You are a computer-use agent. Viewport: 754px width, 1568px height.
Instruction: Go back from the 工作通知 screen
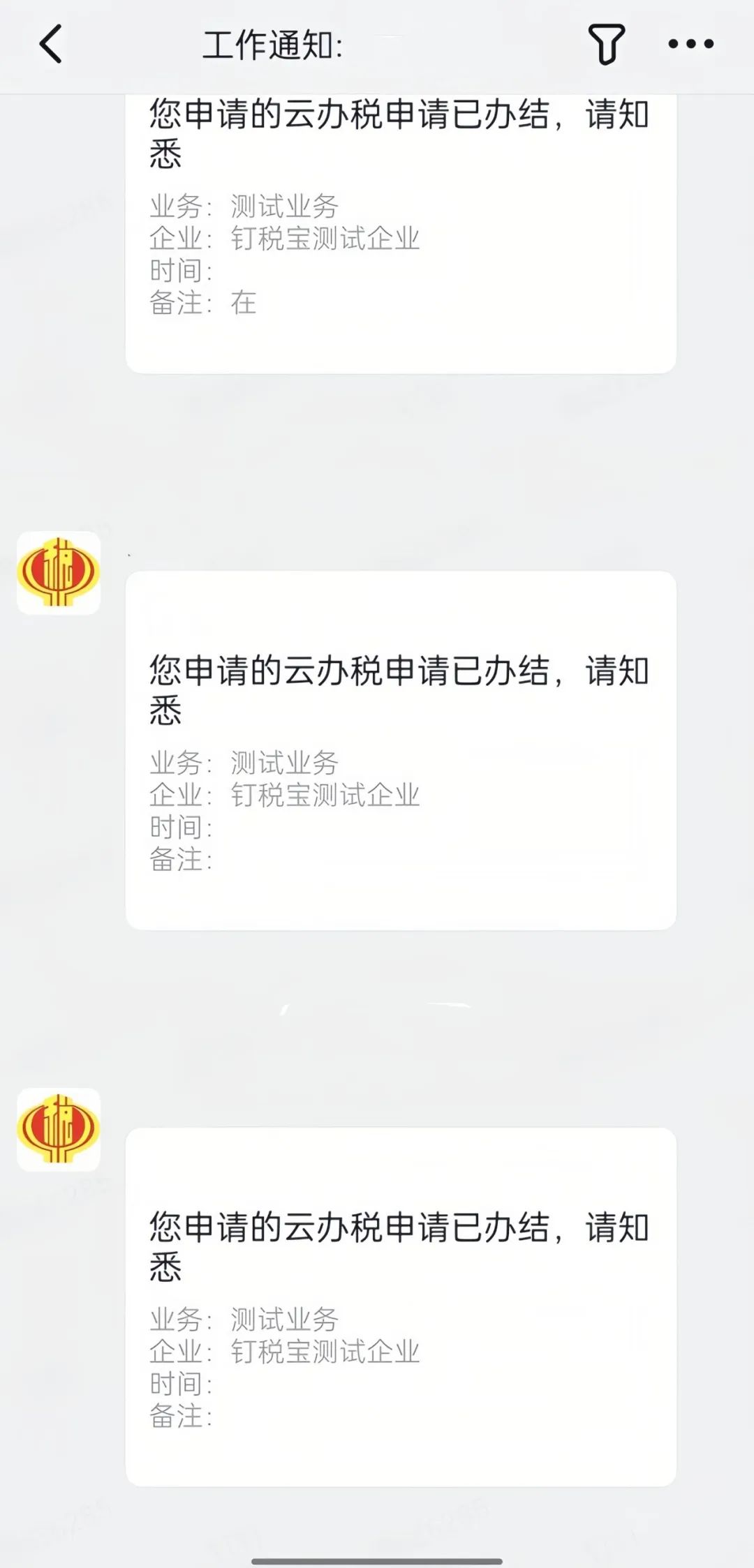(51, 44)
